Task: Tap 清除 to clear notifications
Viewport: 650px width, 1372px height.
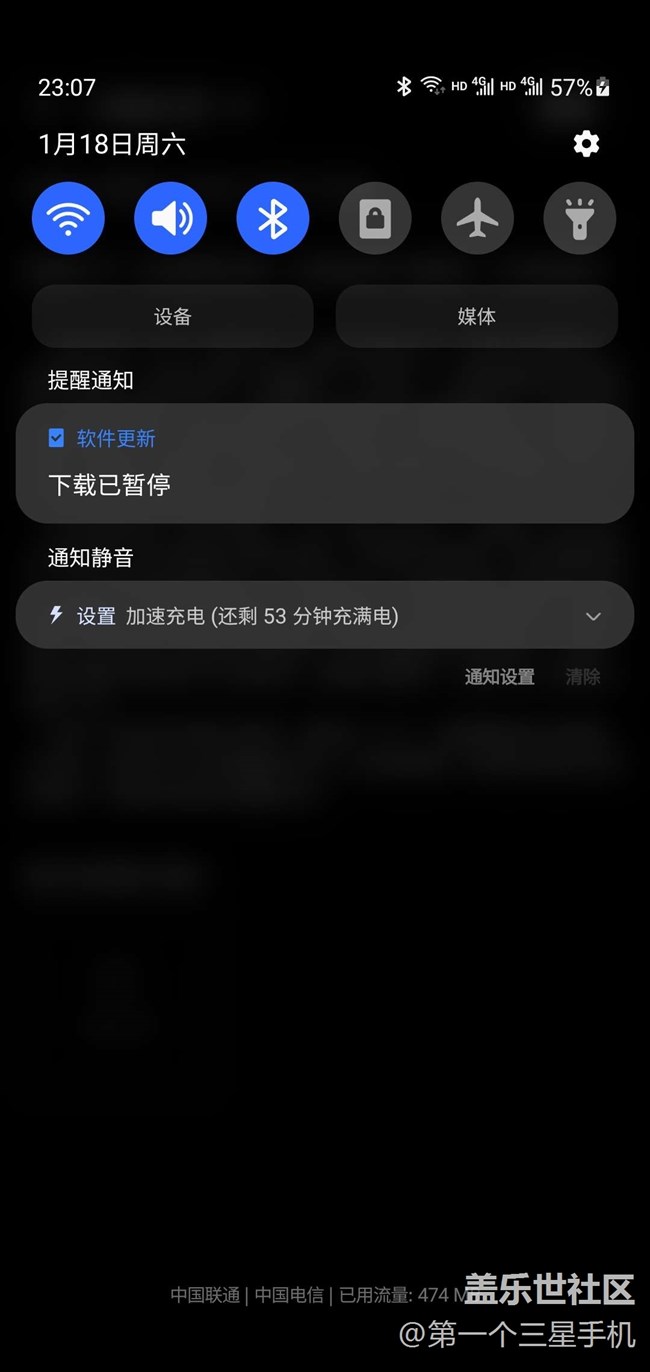Action: tap(583, 677)
